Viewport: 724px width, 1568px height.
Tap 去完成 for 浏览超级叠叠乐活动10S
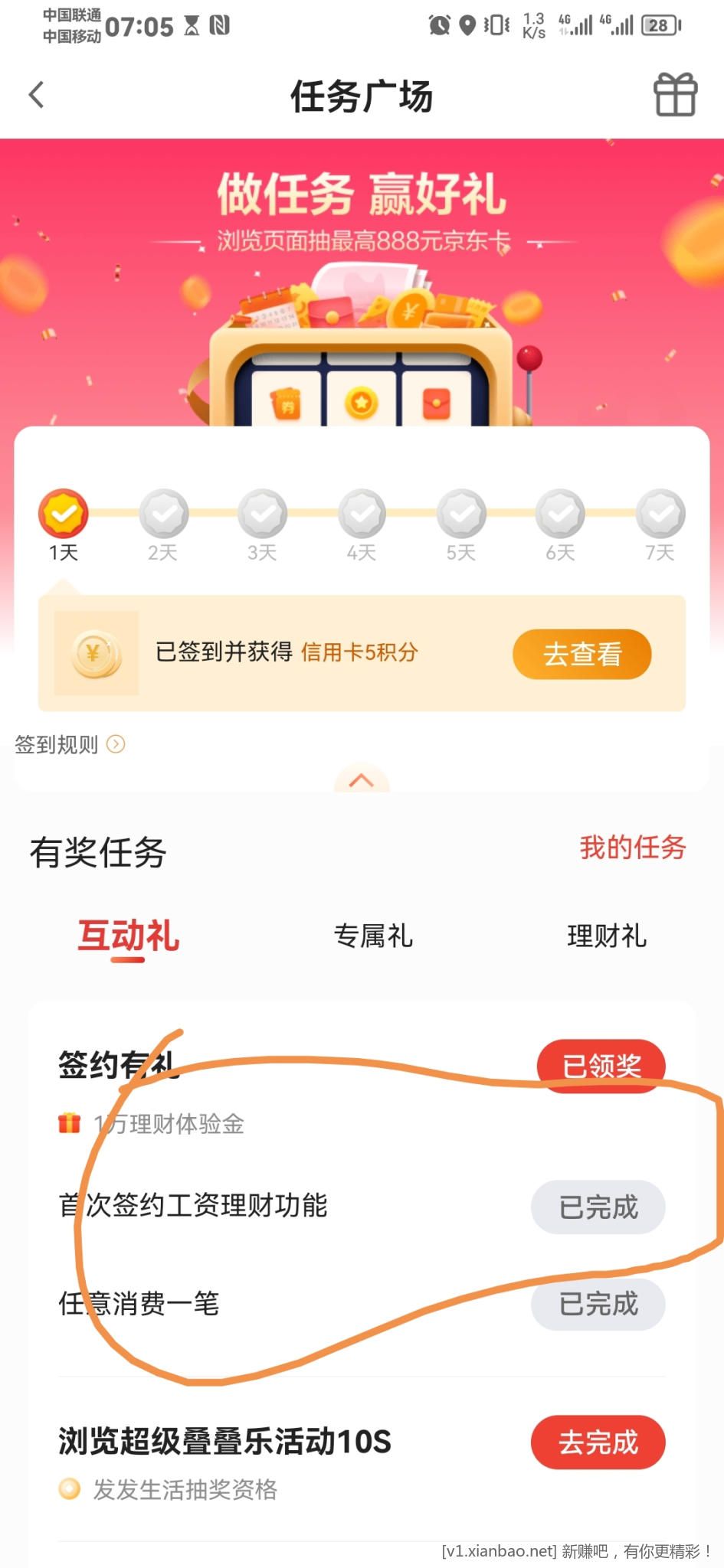point(598,1442)
